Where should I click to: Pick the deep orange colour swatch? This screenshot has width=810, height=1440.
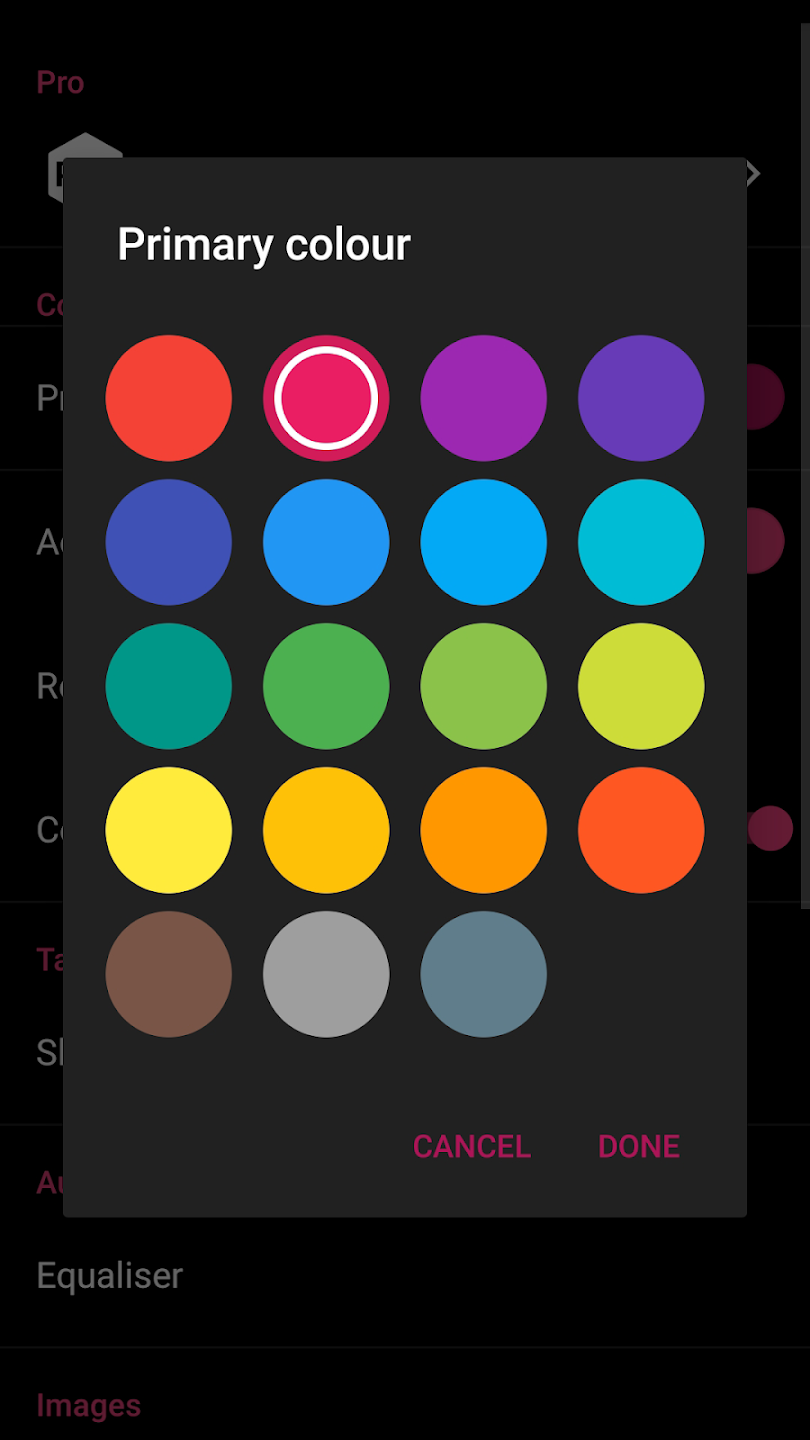coord(641,830)
